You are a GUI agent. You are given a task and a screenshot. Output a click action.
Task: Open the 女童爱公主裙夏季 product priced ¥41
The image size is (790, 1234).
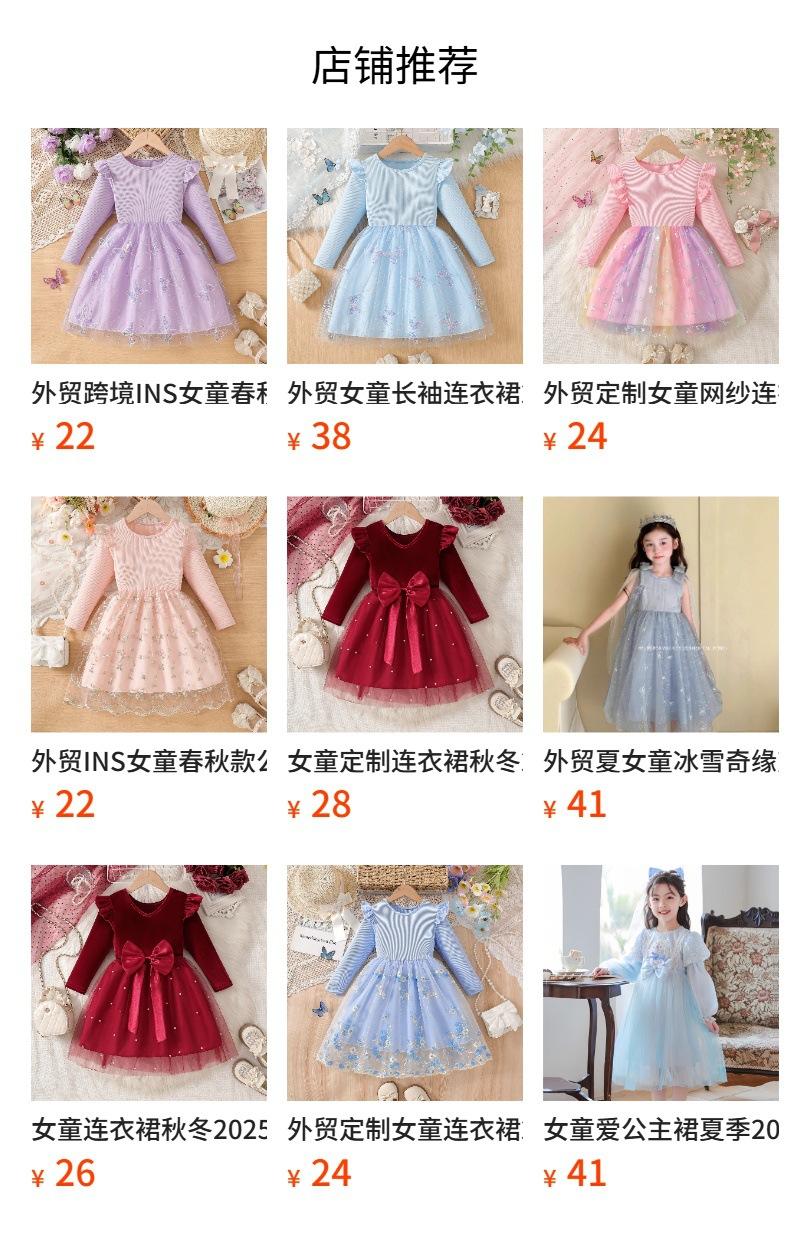[661, 1028]
